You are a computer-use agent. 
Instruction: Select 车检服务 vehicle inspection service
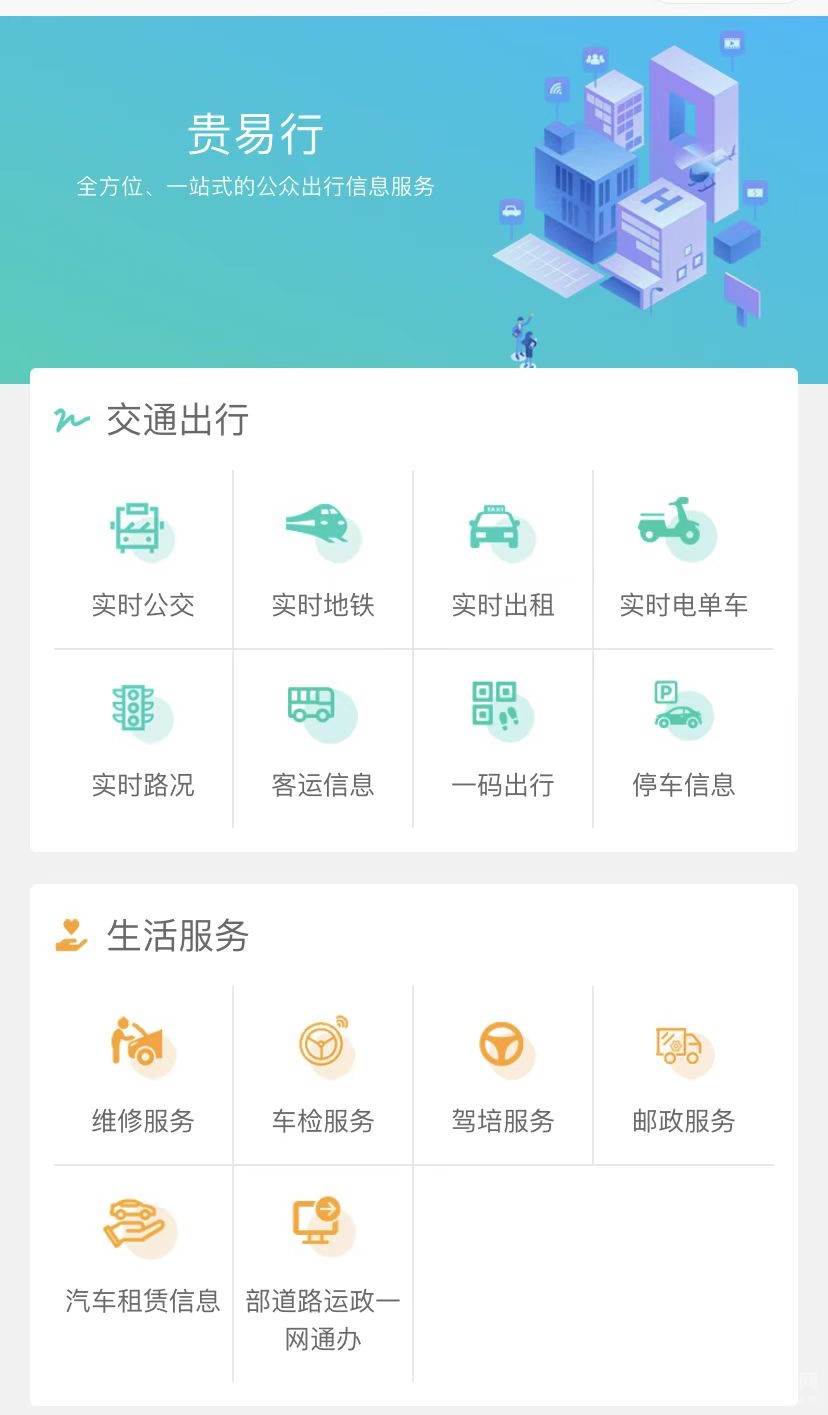click(x=323, y=1074)
